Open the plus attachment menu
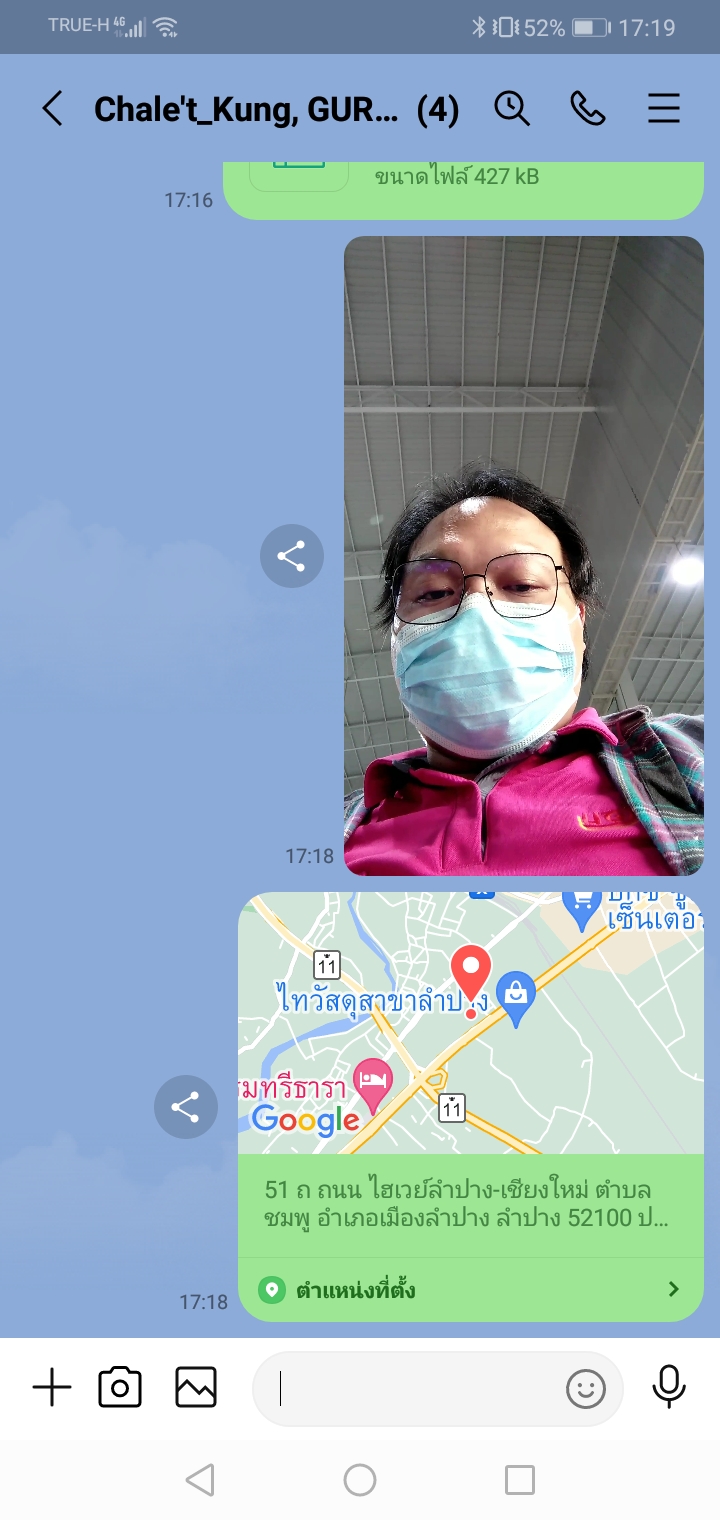Screen dimensions: 720x1520 [x=52, y=1388]
